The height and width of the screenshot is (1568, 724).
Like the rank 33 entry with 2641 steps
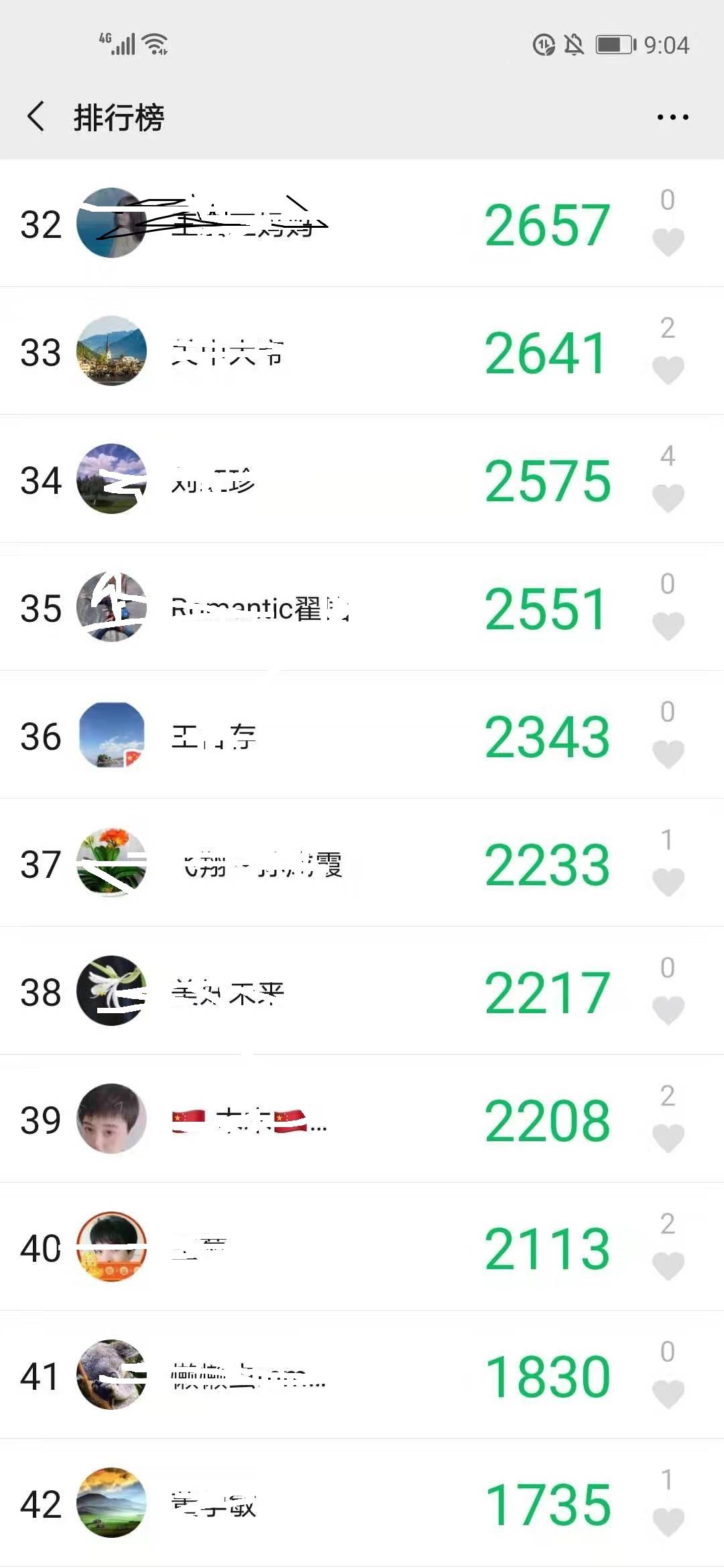pos(668,370)
